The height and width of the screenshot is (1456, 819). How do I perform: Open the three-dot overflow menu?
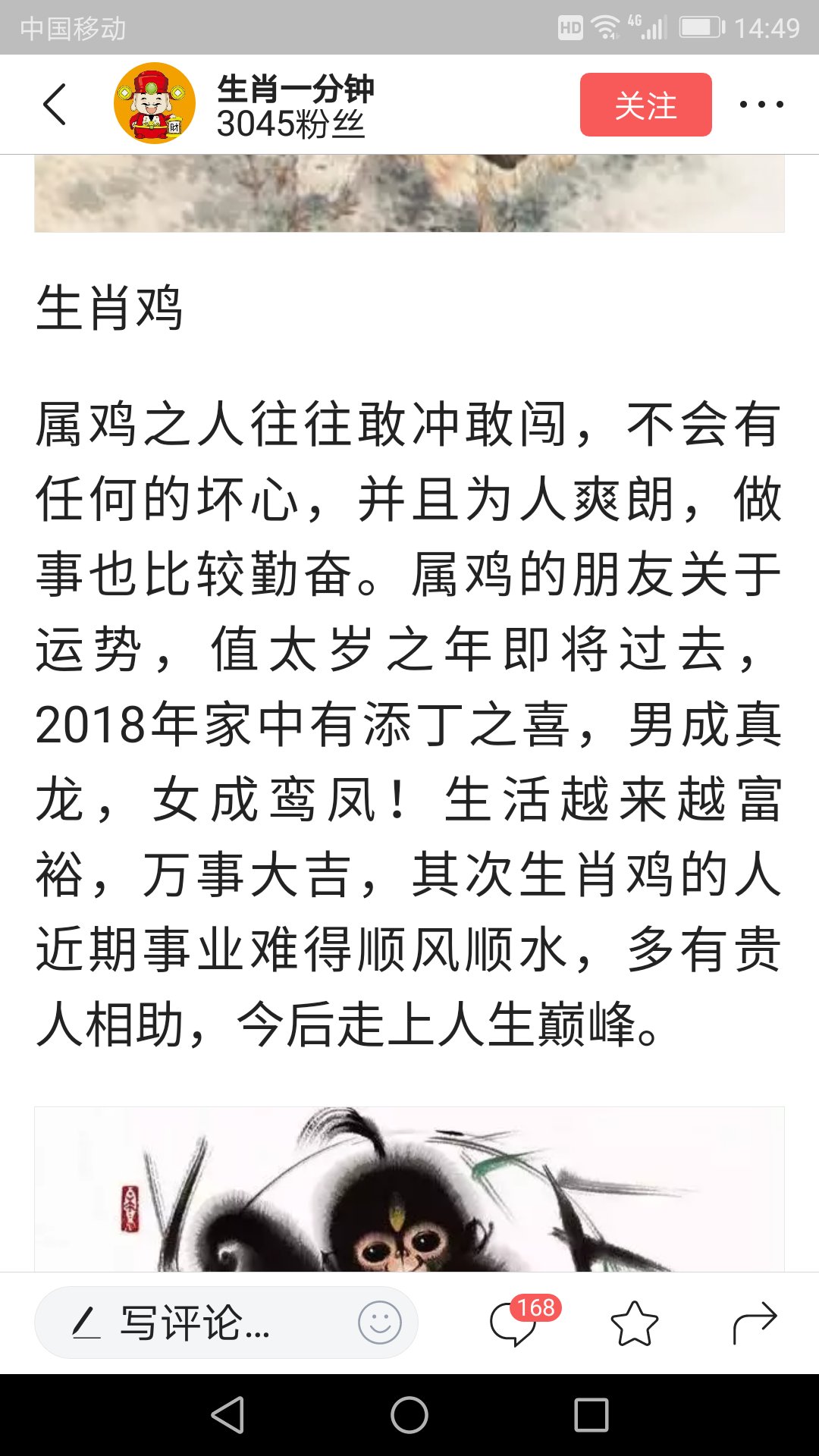tap(761, 105)
